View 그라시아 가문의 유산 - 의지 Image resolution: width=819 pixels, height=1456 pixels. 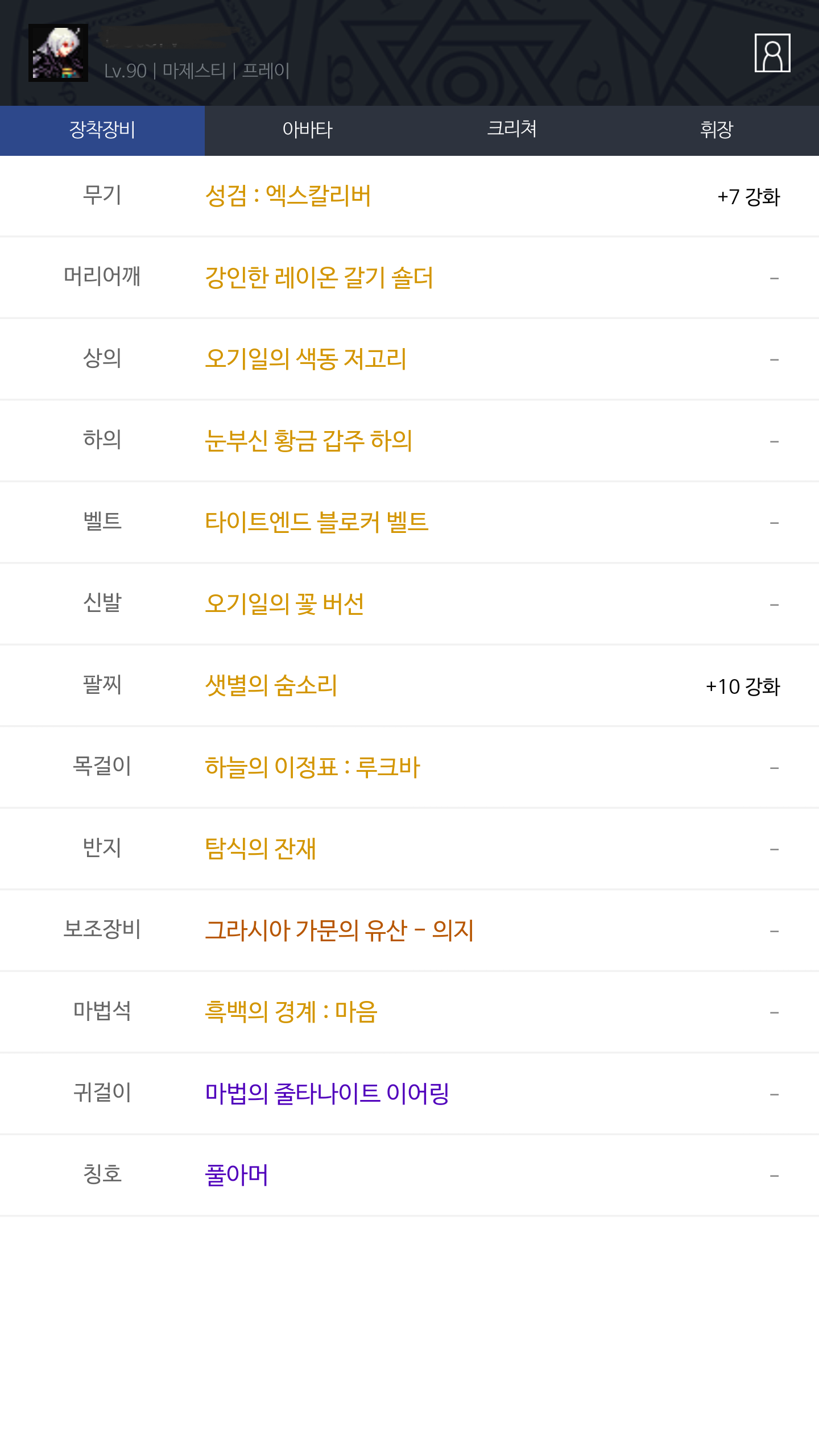tap(340, 930)
